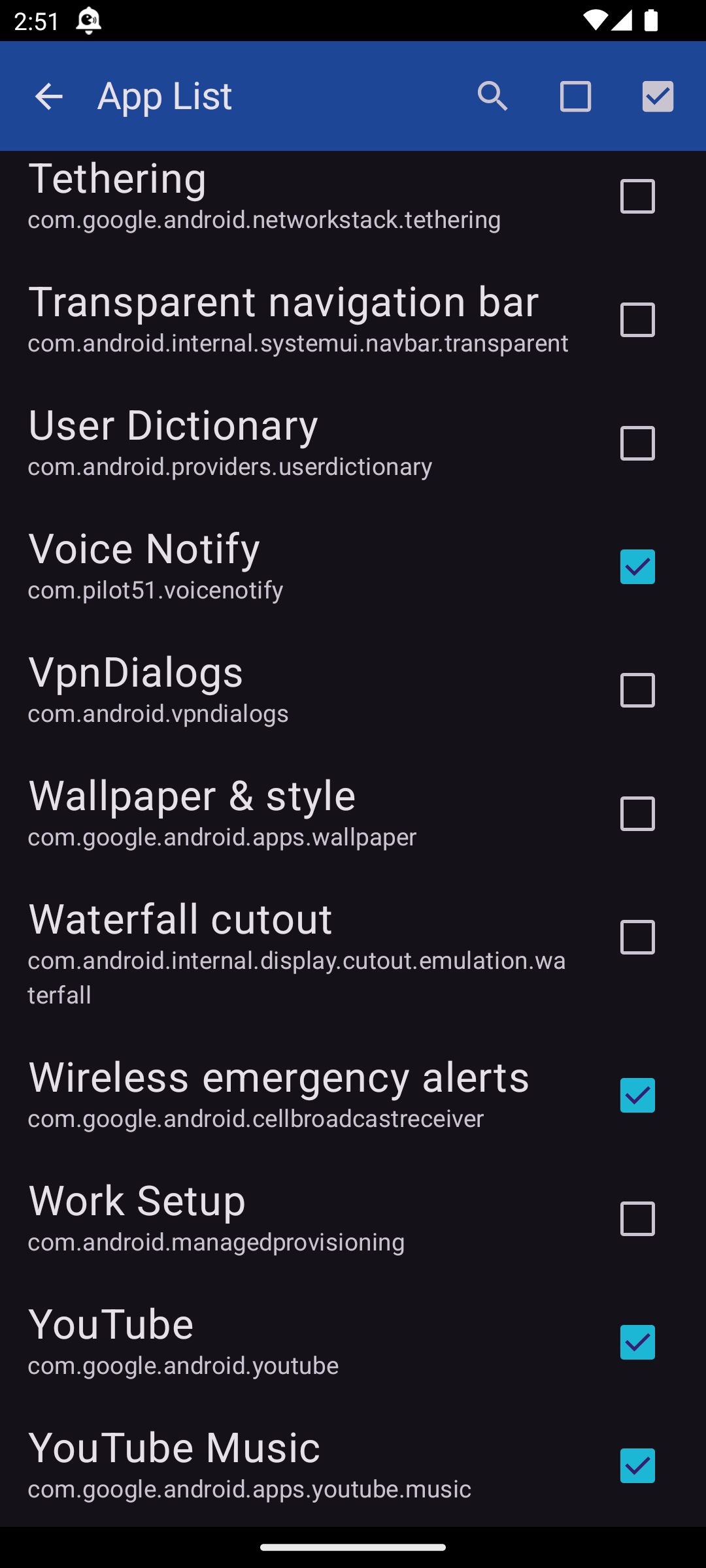Disable Wireless emergency alerts checkbox

637,1095
